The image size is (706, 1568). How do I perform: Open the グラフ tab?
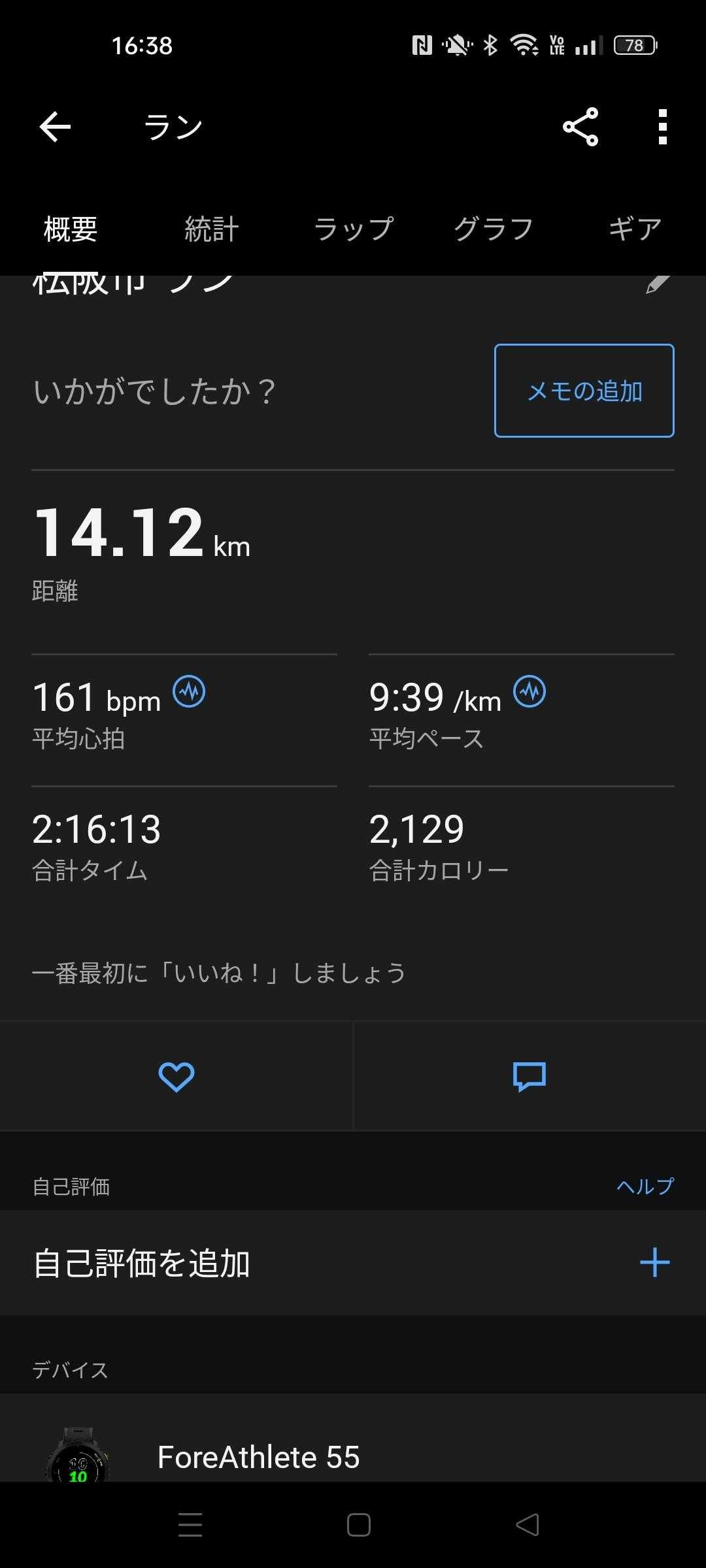(x=494, y=229)
